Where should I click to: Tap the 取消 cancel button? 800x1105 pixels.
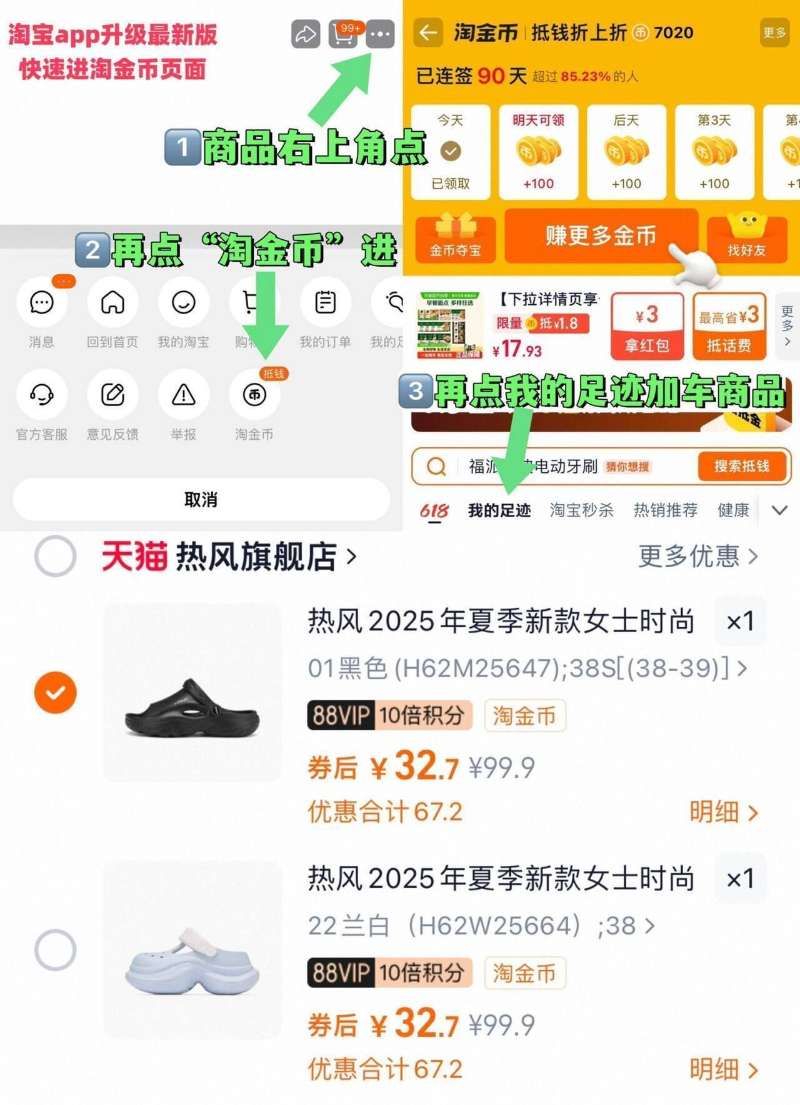tap(200, 498)
